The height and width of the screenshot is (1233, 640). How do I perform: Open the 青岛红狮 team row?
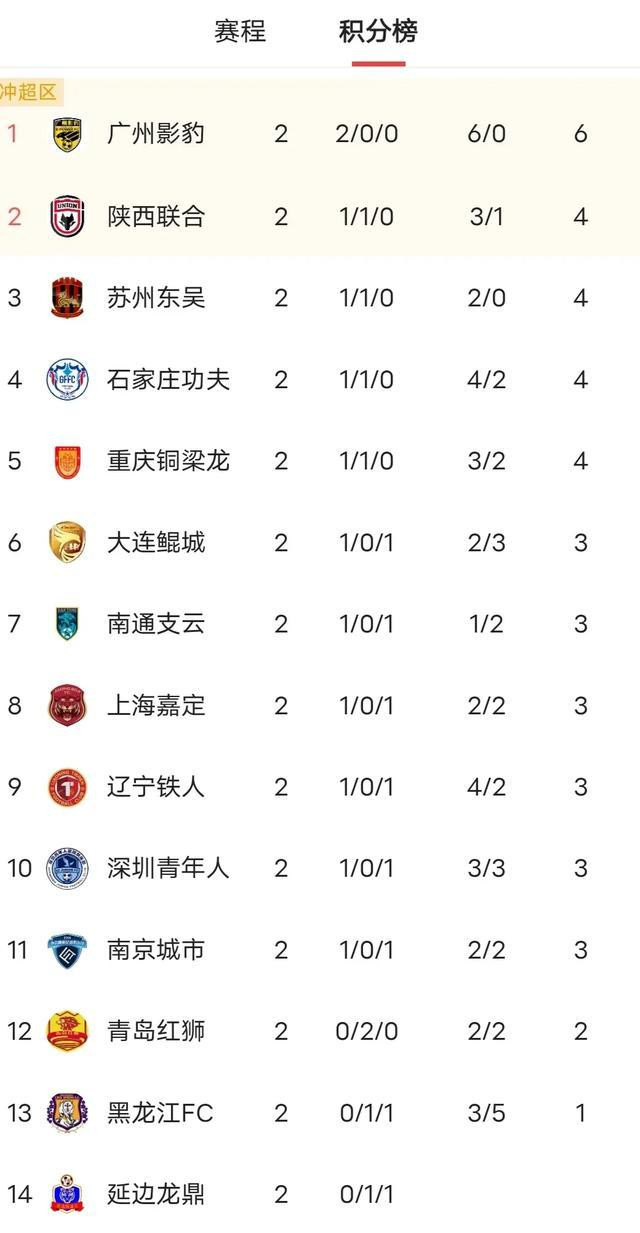tap(320, 1031)
